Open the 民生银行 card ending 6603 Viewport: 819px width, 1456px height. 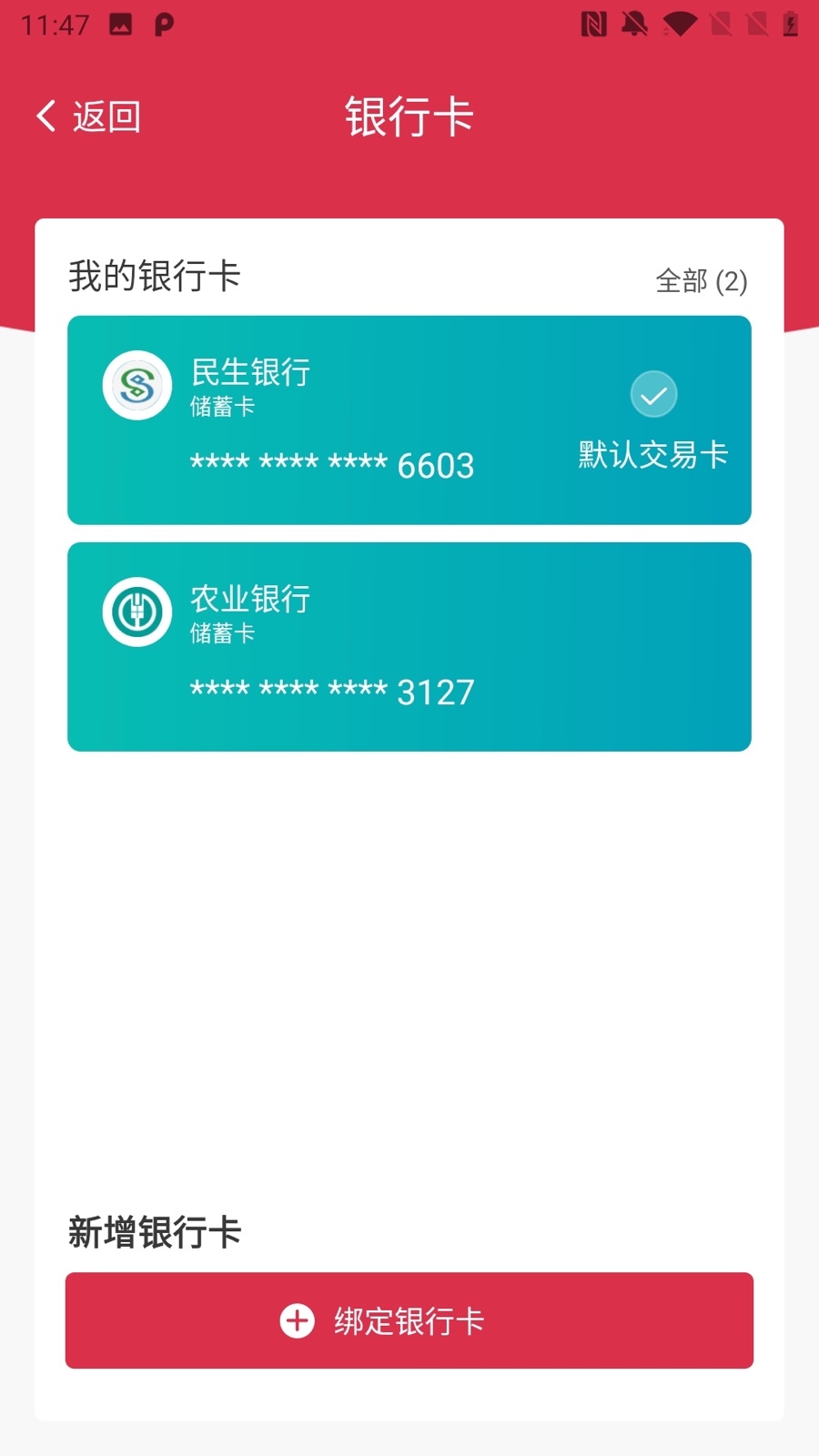[409, 420]
